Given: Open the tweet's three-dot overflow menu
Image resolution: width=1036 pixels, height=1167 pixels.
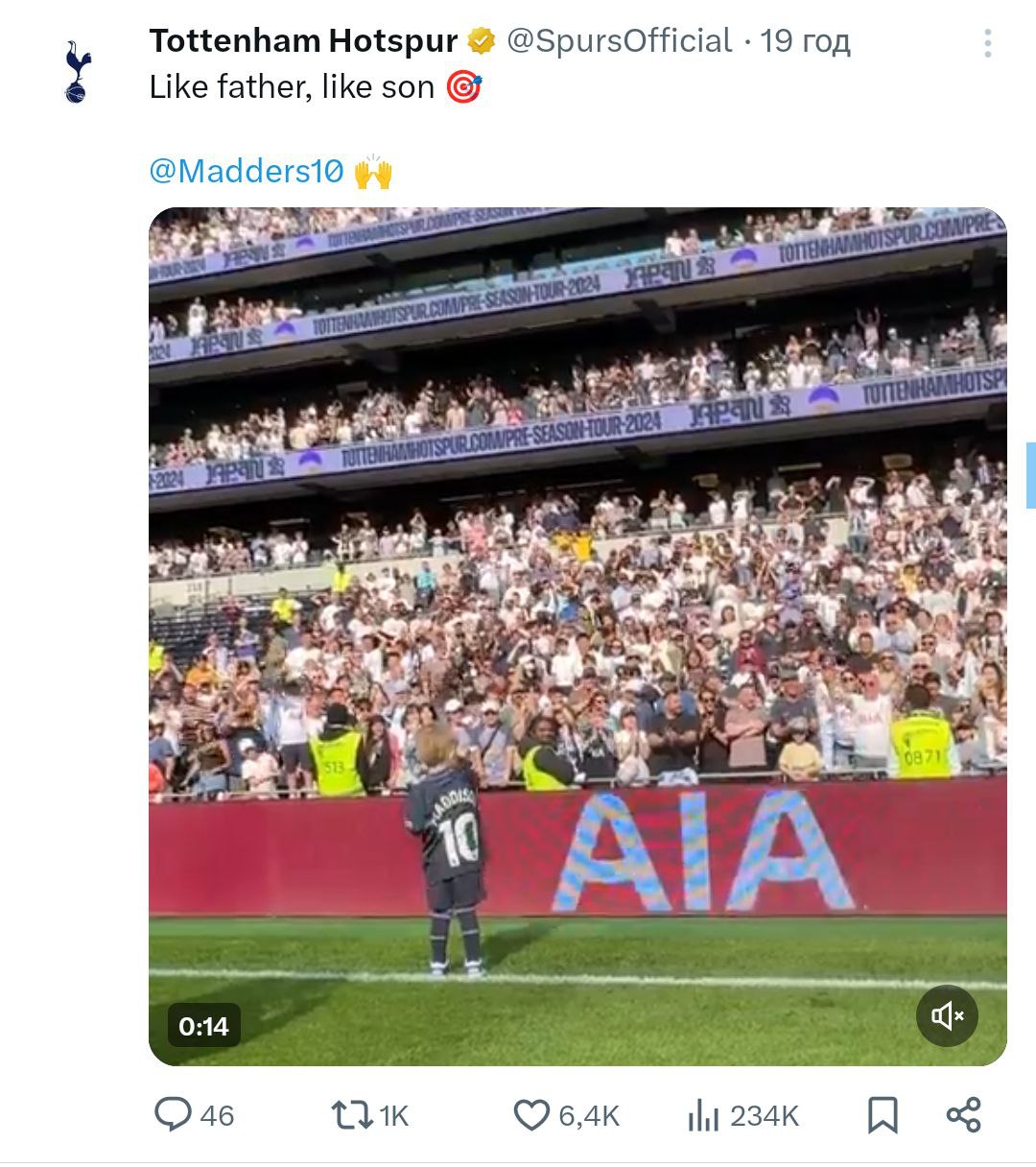Looking at the screenshot, I should click(x=987, y=42).
